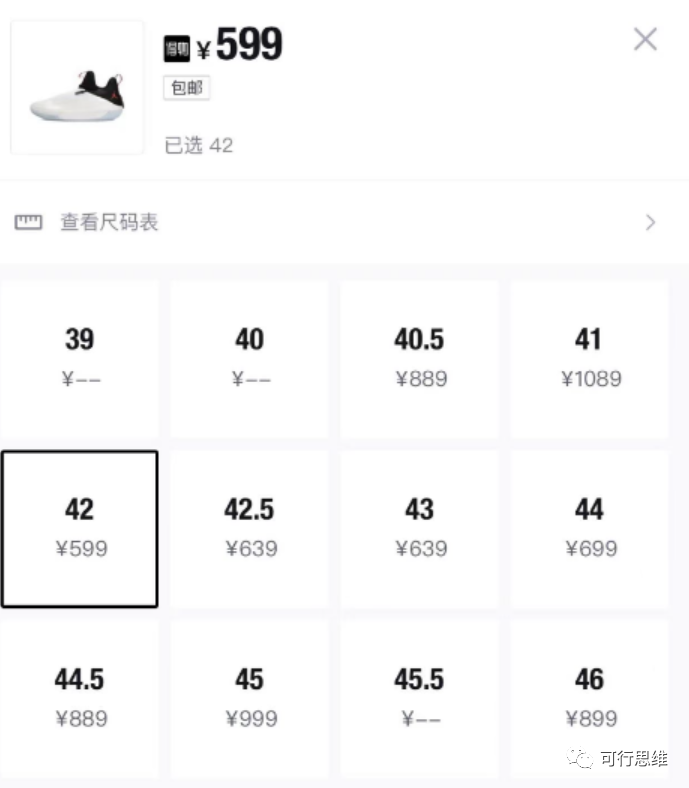The width and height of the screenshot is (689, 788).
Task: Pick size 45 at ¥999
Action: [x=249, y=698]
